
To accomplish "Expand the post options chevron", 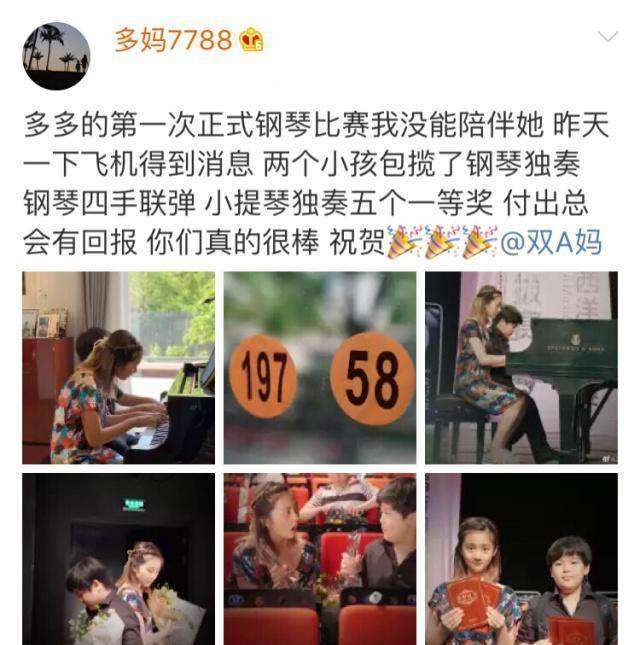I will pyautogui.click(x=607, y=38).
